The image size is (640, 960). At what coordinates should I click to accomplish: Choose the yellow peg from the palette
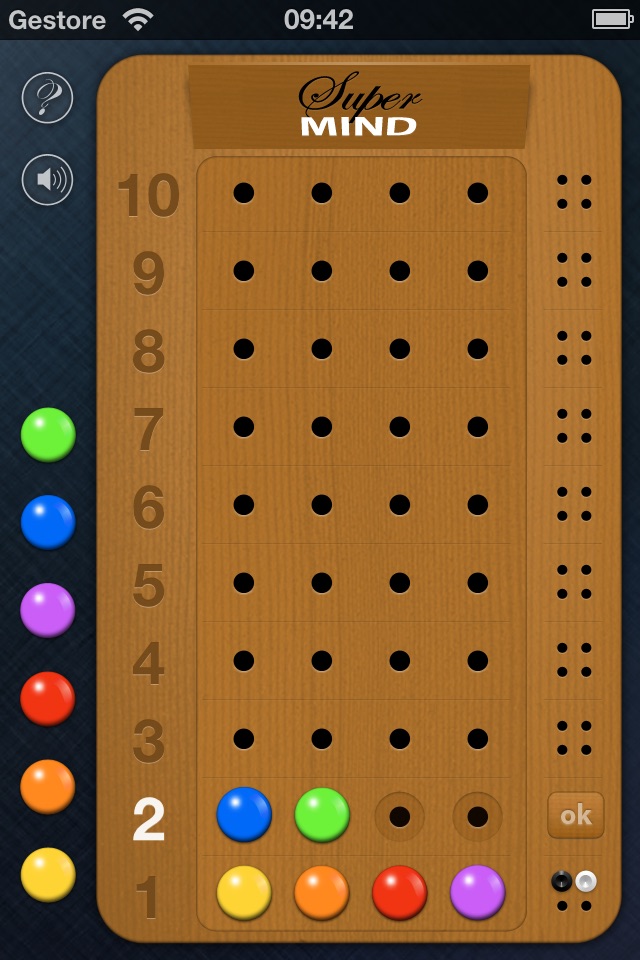[x=48, y=874]
